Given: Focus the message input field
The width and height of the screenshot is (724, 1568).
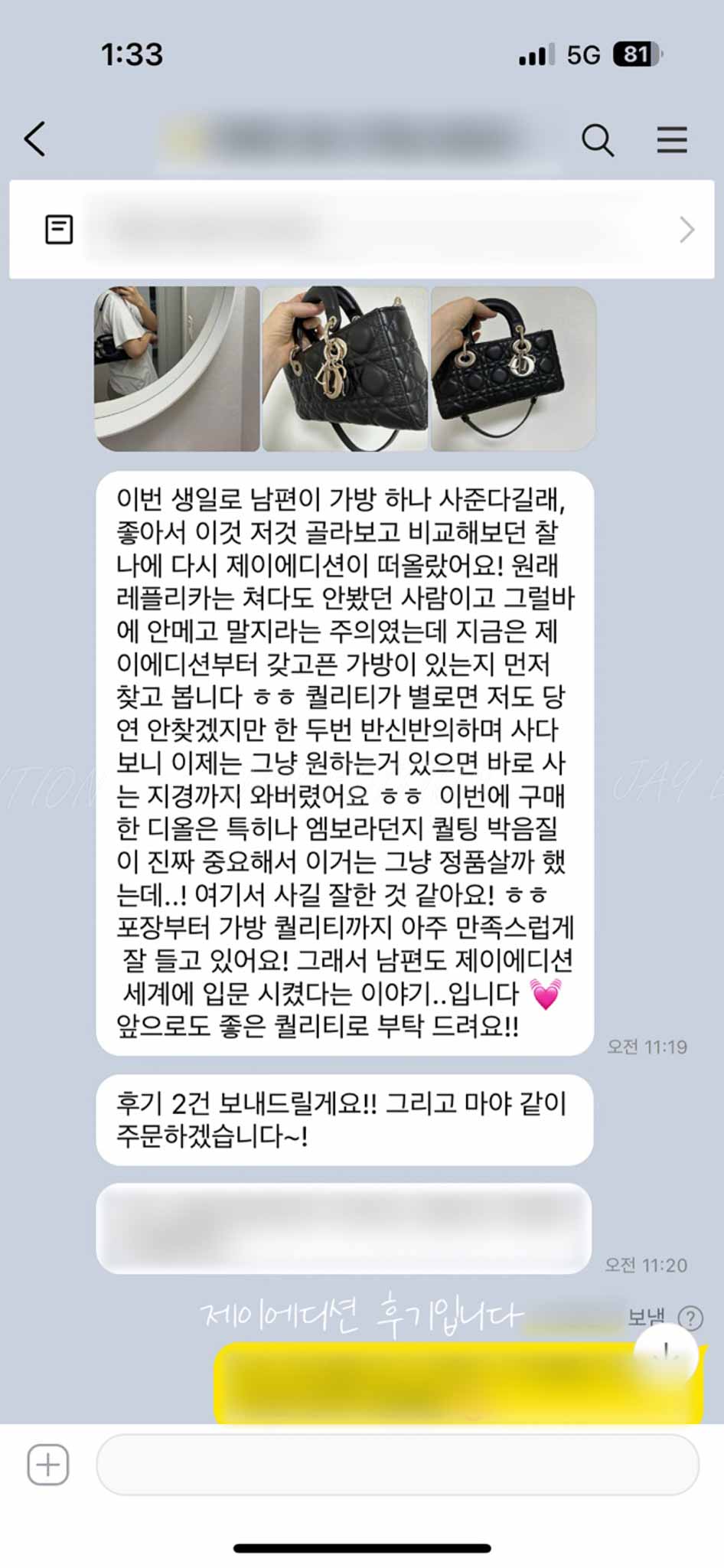Looking at the screenshot, I should point(396,1465).
